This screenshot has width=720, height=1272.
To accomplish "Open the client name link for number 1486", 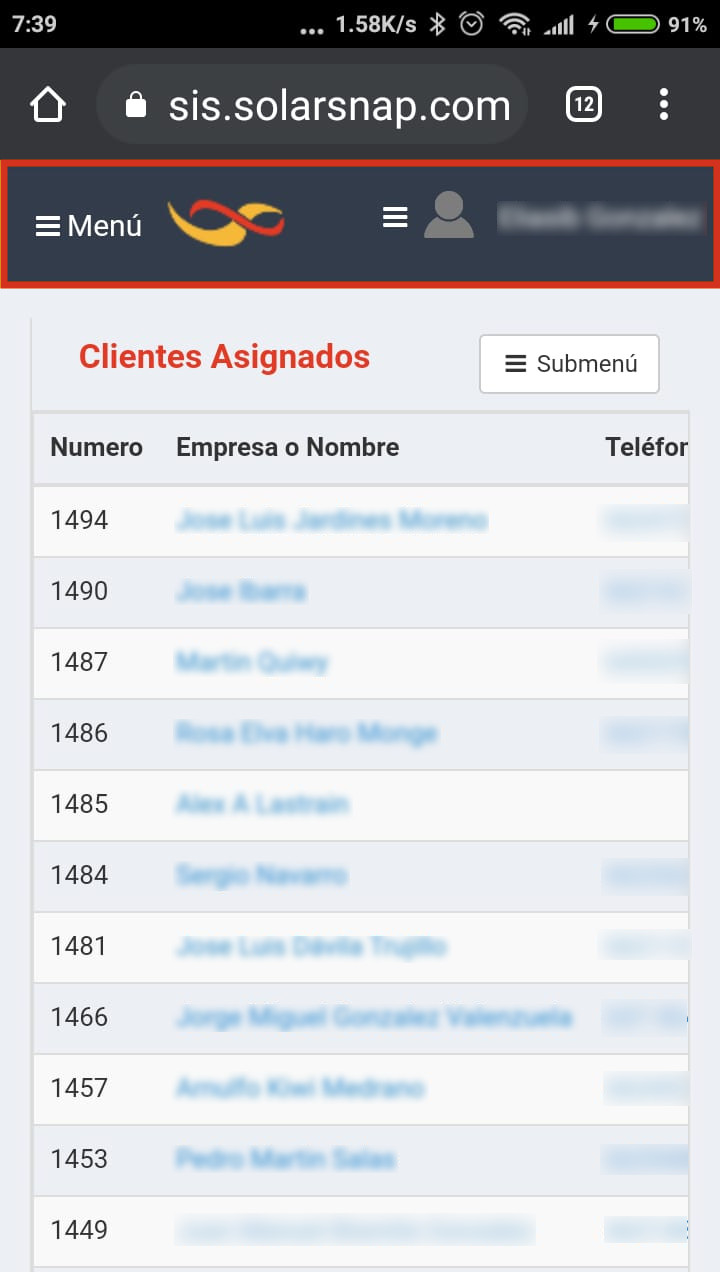I will pos(306,733).
